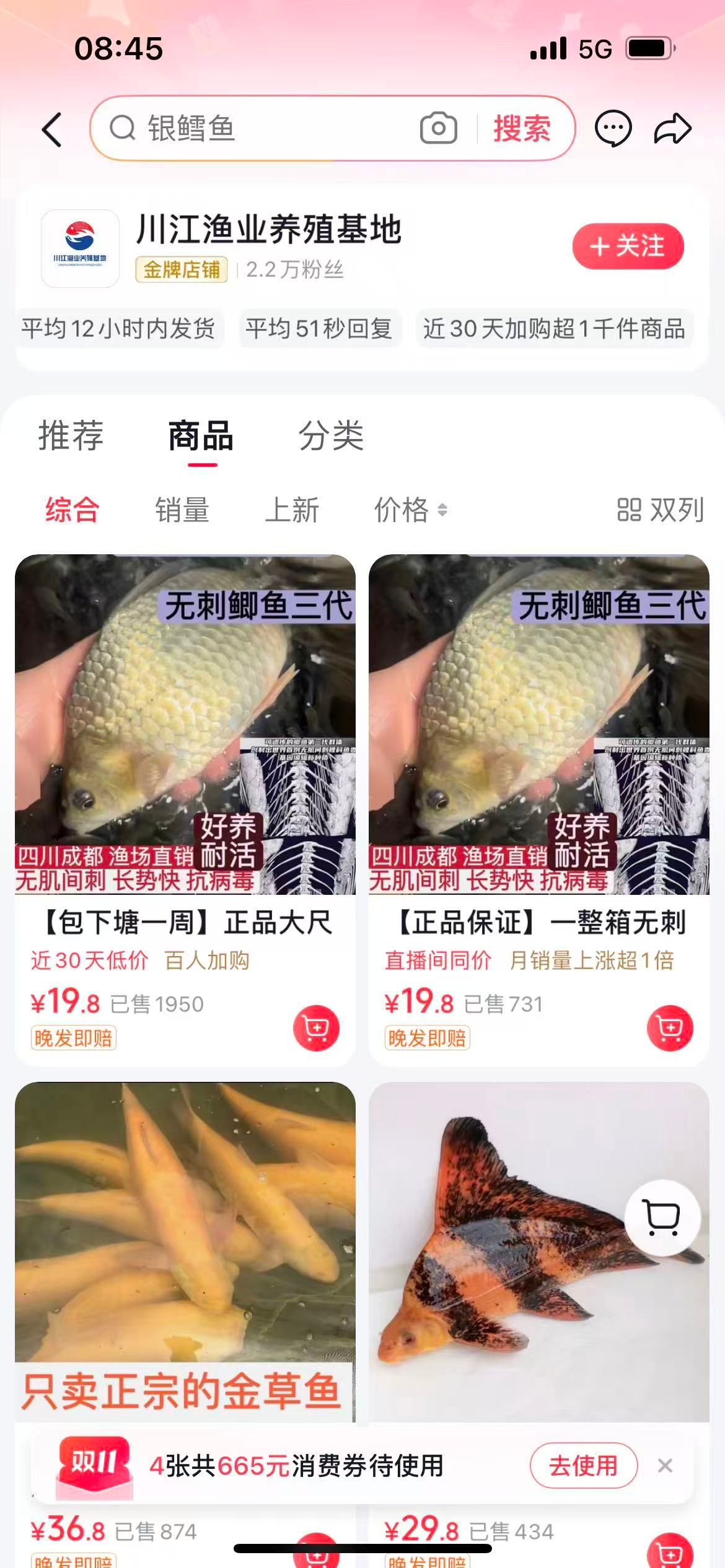Open the 【包下塘一周】正品大尺 product
This screenshot has height=1568, width=725.
click(185, 922)
